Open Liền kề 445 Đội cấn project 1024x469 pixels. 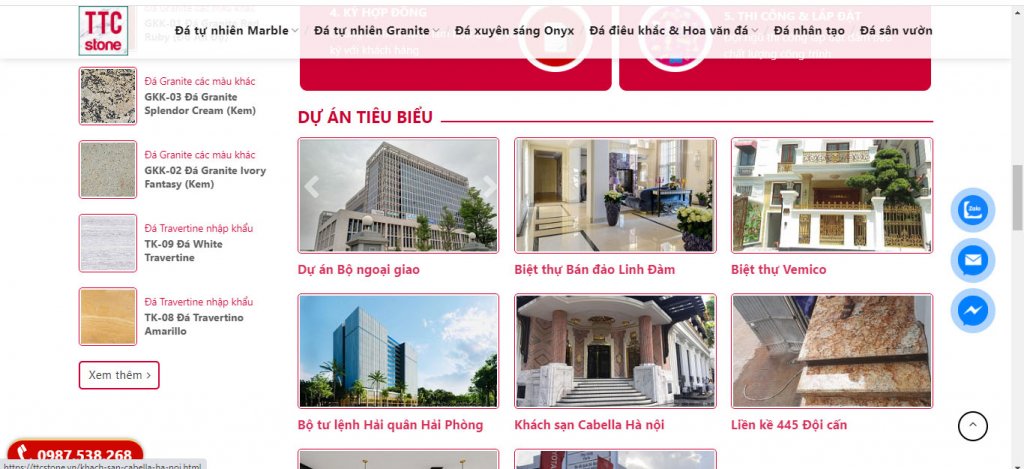pos(788,425)
